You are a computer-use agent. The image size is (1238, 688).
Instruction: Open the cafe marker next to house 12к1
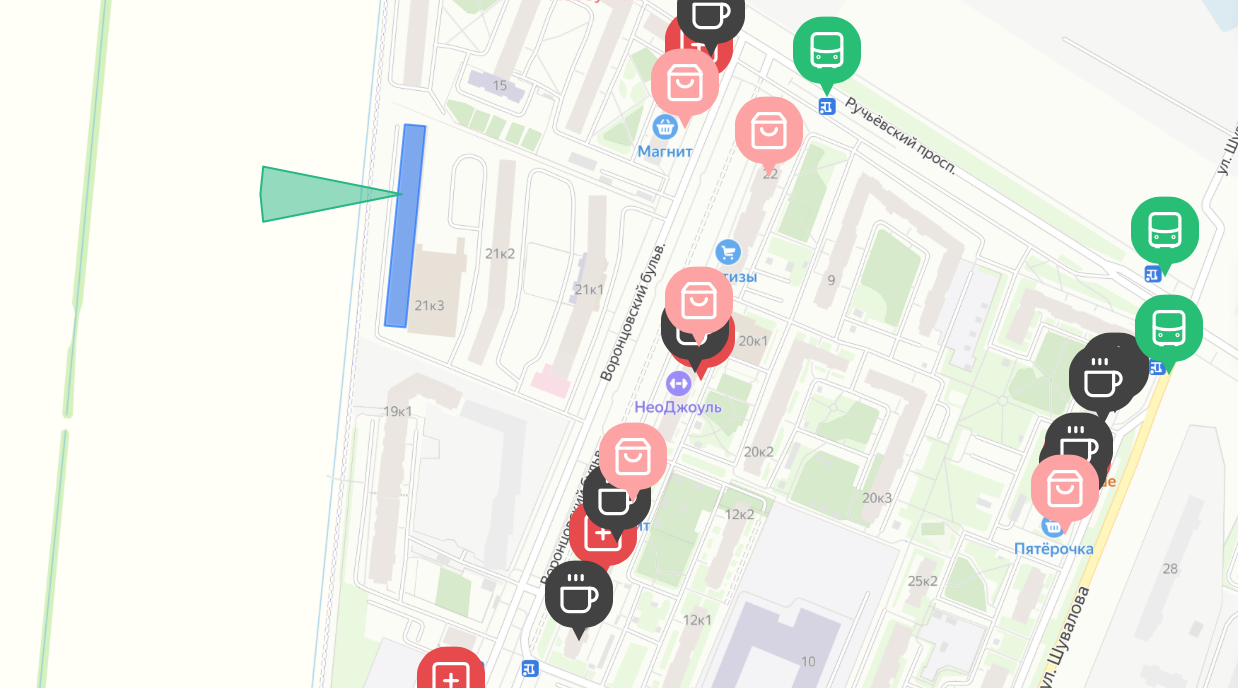pos(578,595)
